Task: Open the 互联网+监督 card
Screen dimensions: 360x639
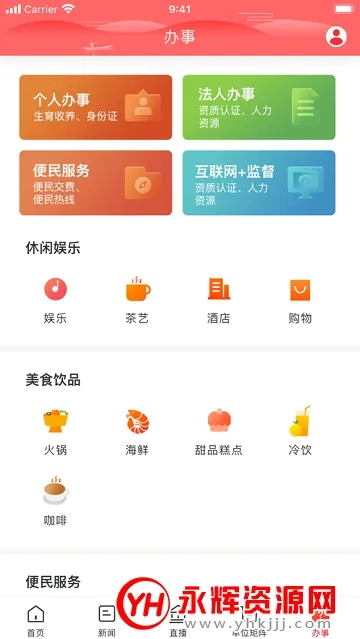Action: (x=259, y=183)
